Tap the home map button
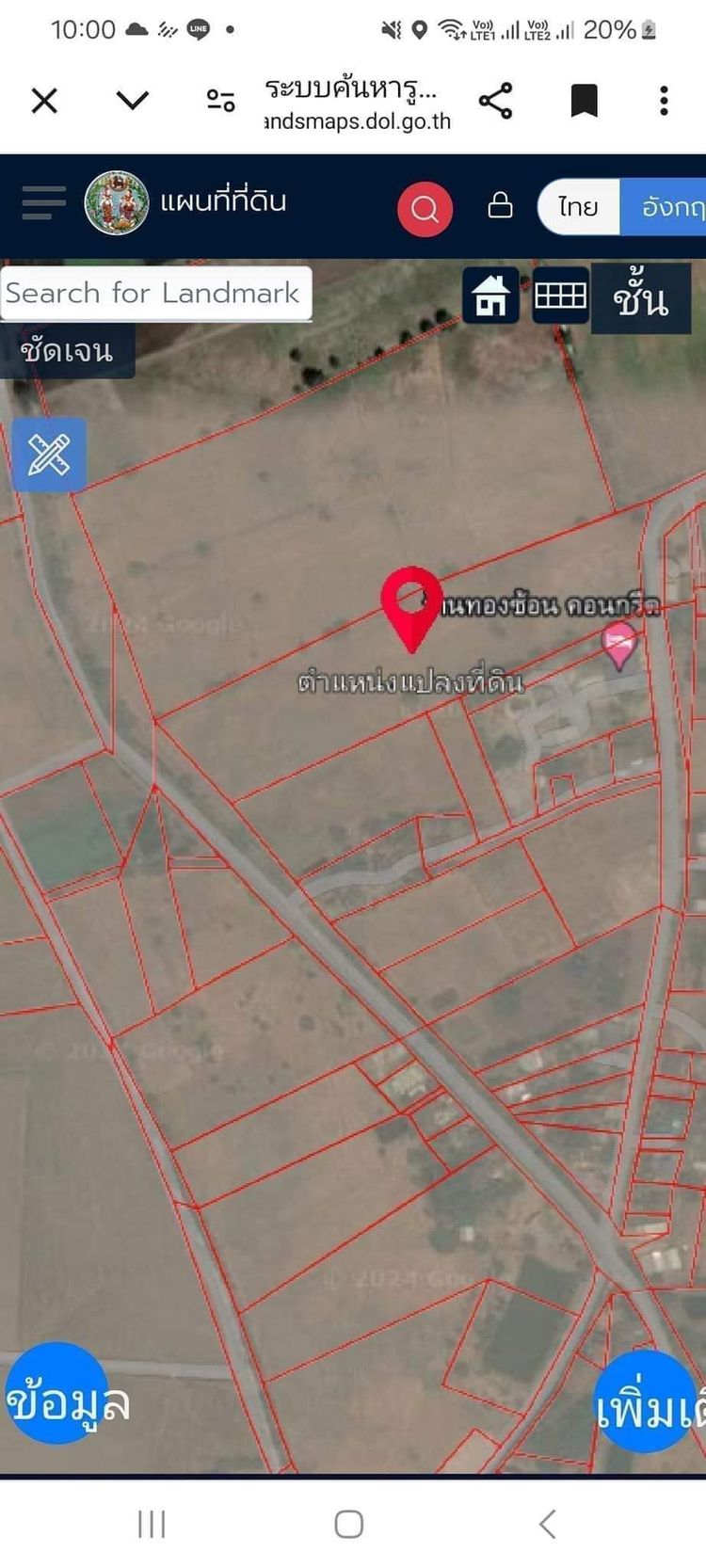The width and height of the screenshot is (706, 1568). point(490,296)
